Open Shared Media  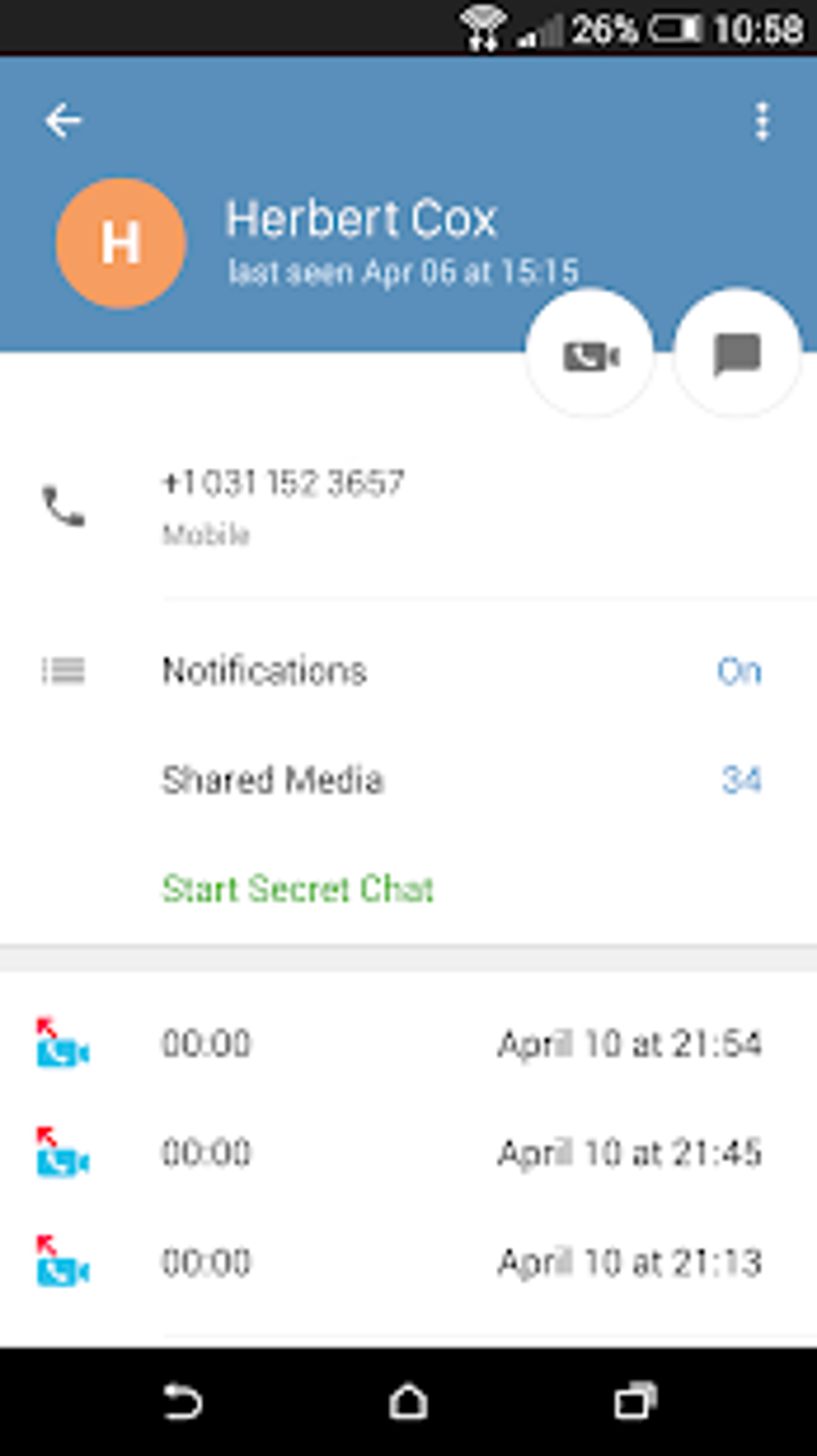[x=408, y=780]
